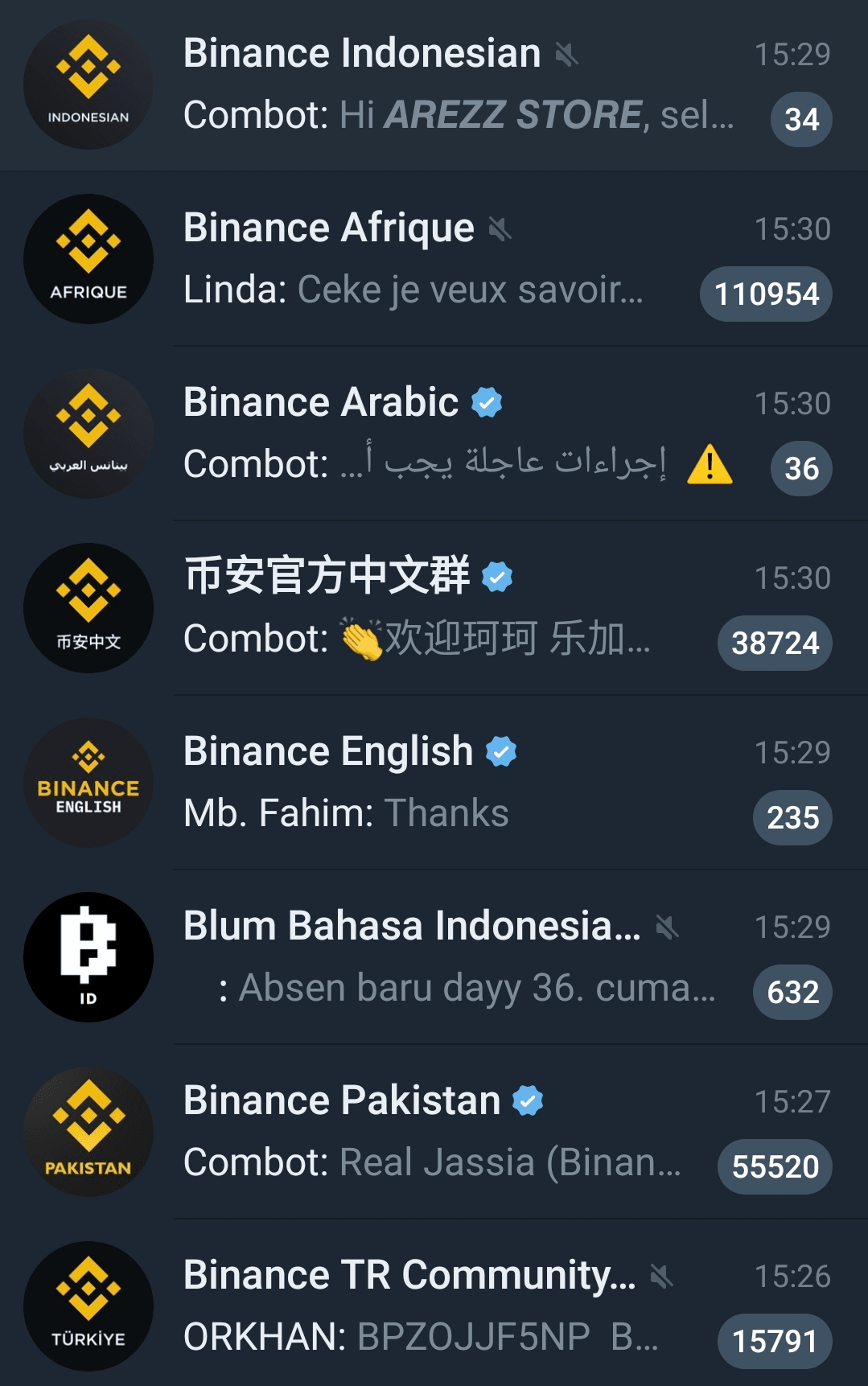This screenshot has width=868, height=1386.
Task: Open Binance TR Community chat
Action: coord(434,1306)
